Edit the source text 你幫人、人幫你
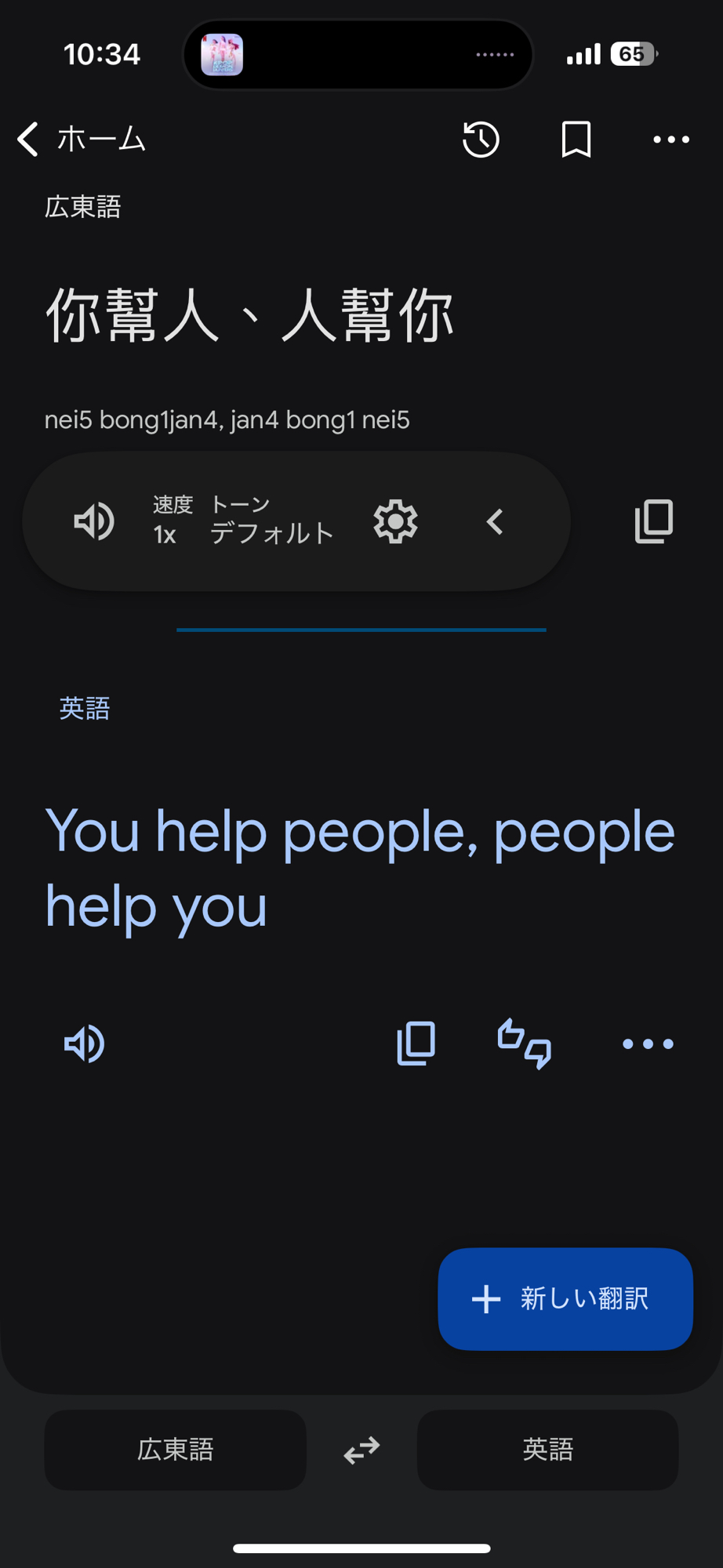The image size is (723, 1568). pyautogui.click(x=251, y=315)
